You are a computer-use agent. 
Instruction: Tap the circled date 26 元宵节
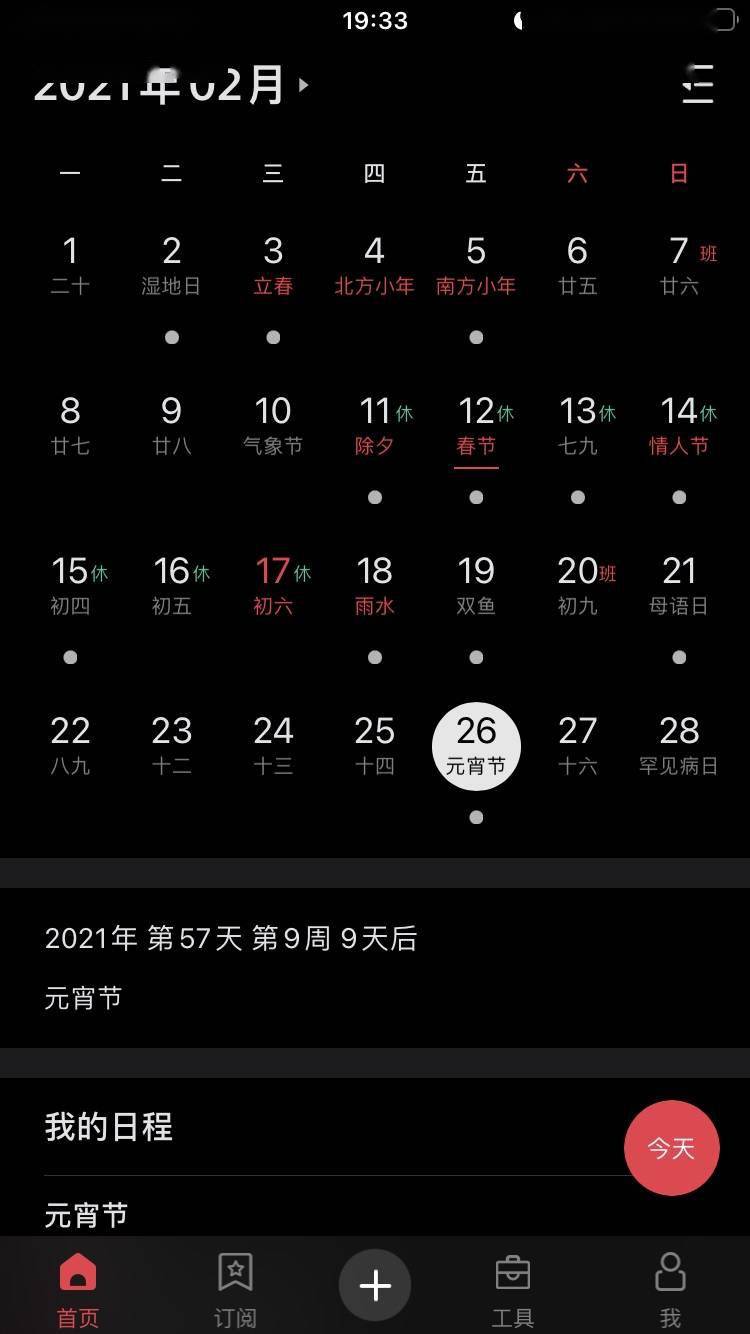pyautogui.click(x=476, y=745)
